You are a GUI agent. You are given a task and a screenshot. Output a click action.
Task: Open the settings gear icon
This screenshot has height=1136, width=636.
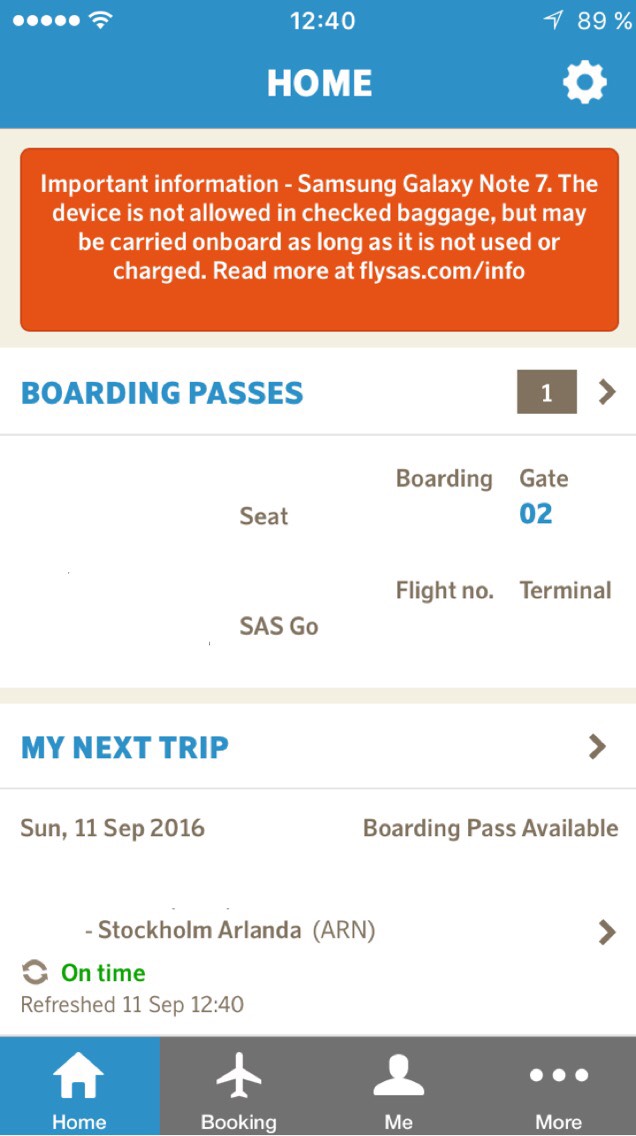pos(585,83)
